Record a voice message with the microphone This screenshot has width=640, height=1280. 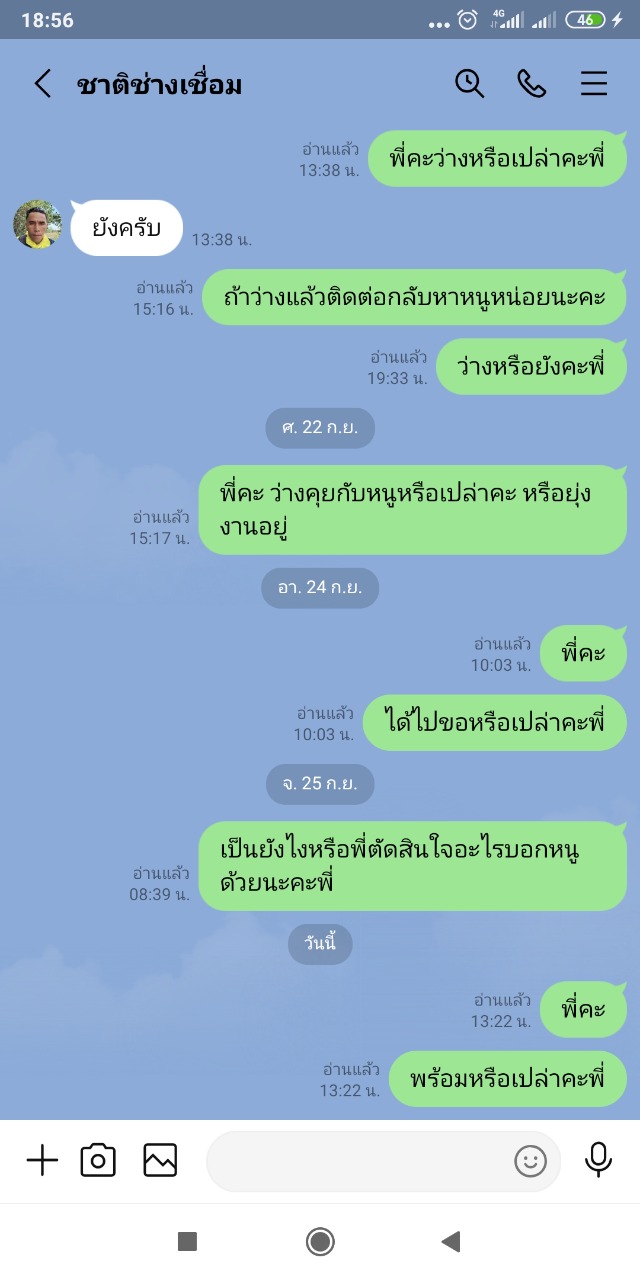(598, 1160)
